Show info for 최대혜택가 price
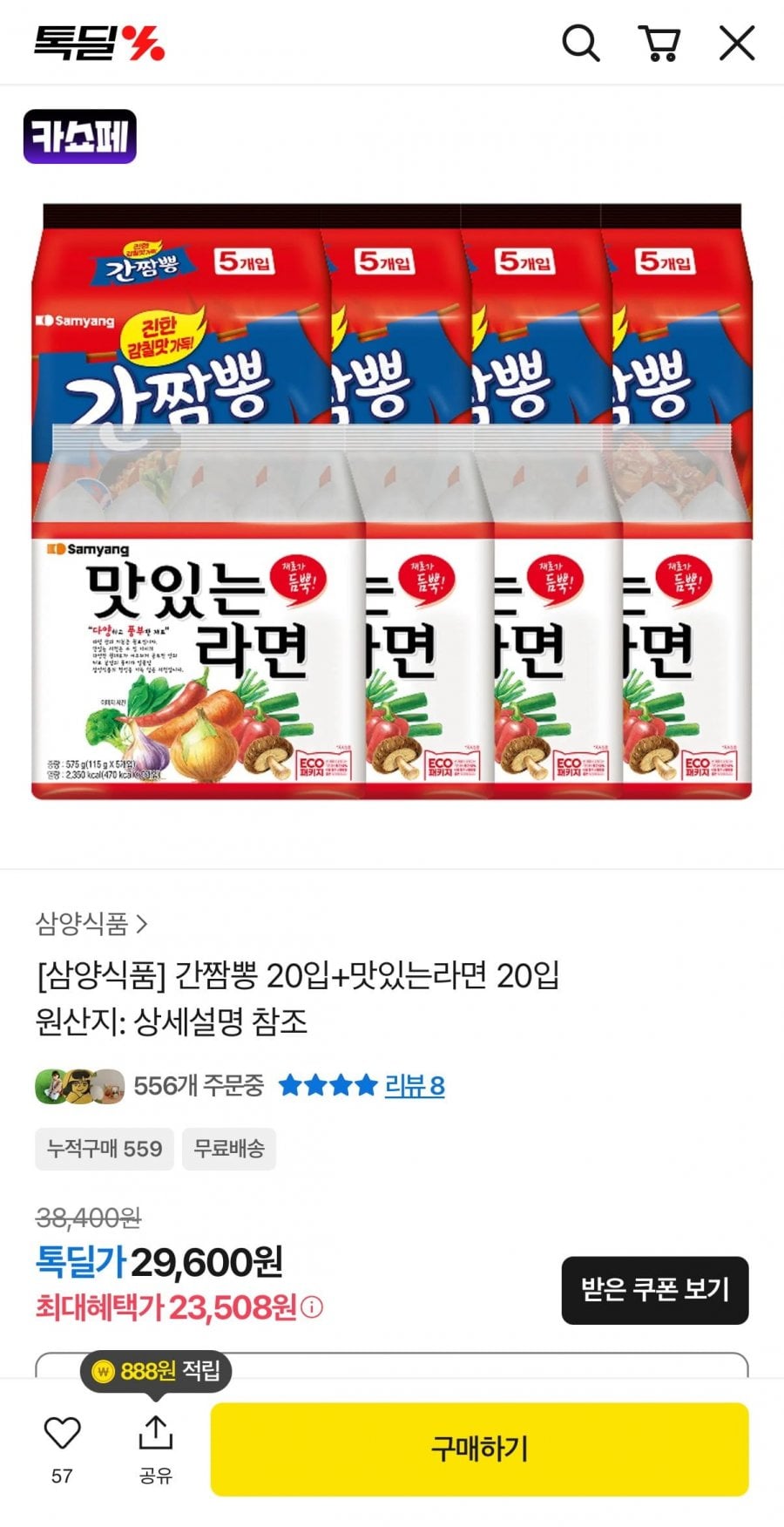This screenshot has width=784, height=1527. [313, 1307]
